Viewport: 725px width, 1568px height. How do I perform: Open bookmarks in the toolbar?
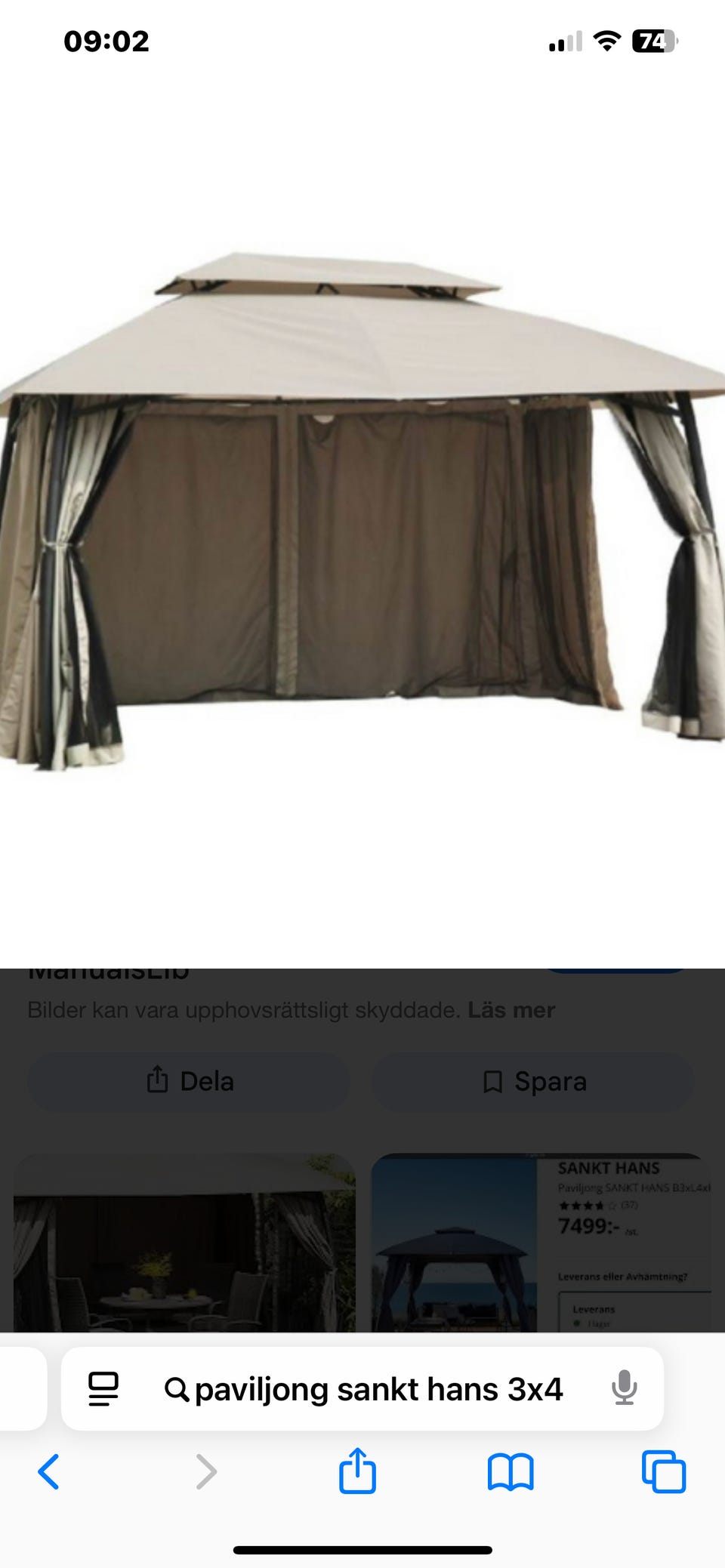click(x=511, y=1472)
